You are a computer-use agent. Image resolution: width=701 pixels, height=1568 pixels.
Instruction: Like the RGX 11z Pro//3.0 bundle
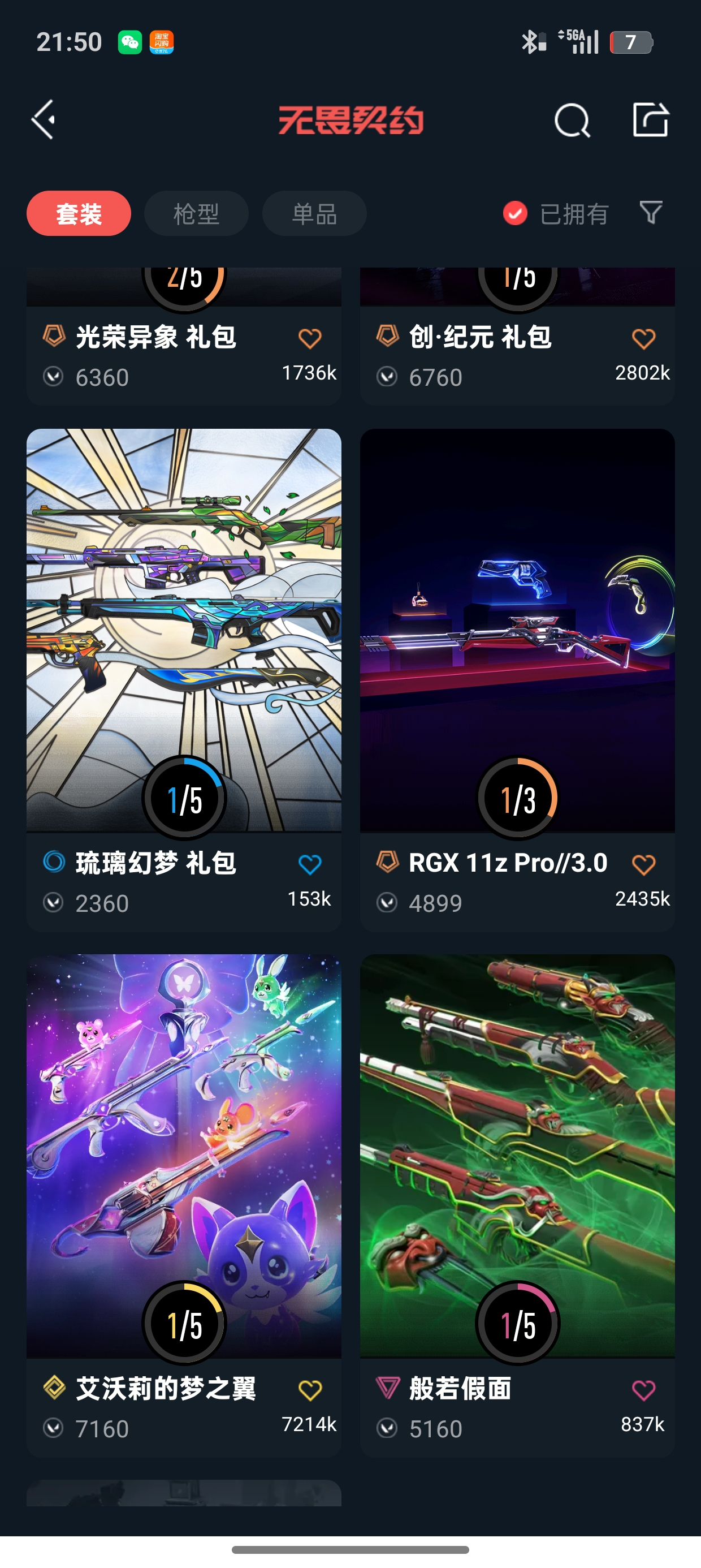643,864
